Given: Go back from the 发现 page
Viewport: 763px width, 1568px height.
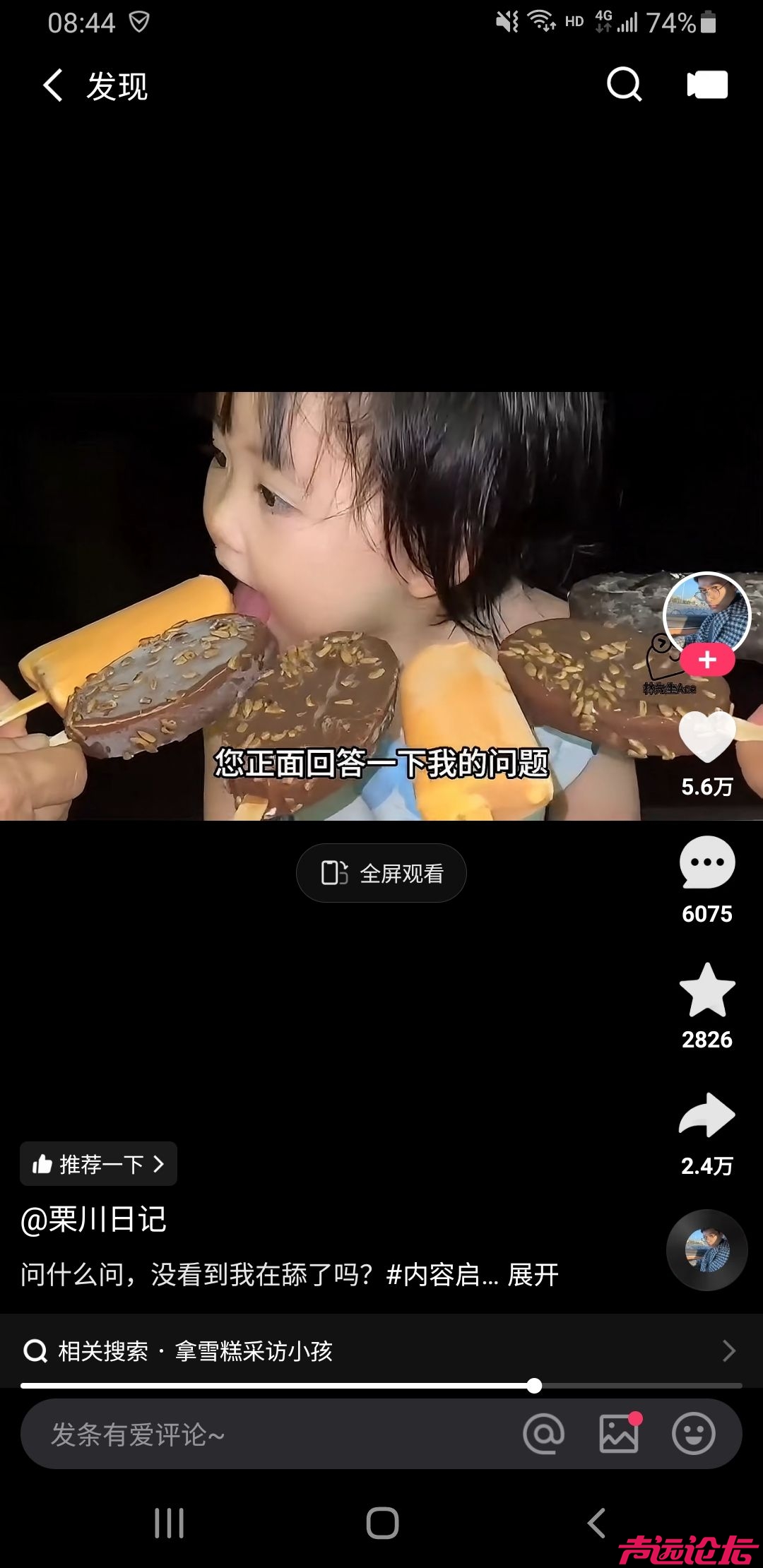Looking at the screenshot, I should pyautogui.click(x=54, y=85).
